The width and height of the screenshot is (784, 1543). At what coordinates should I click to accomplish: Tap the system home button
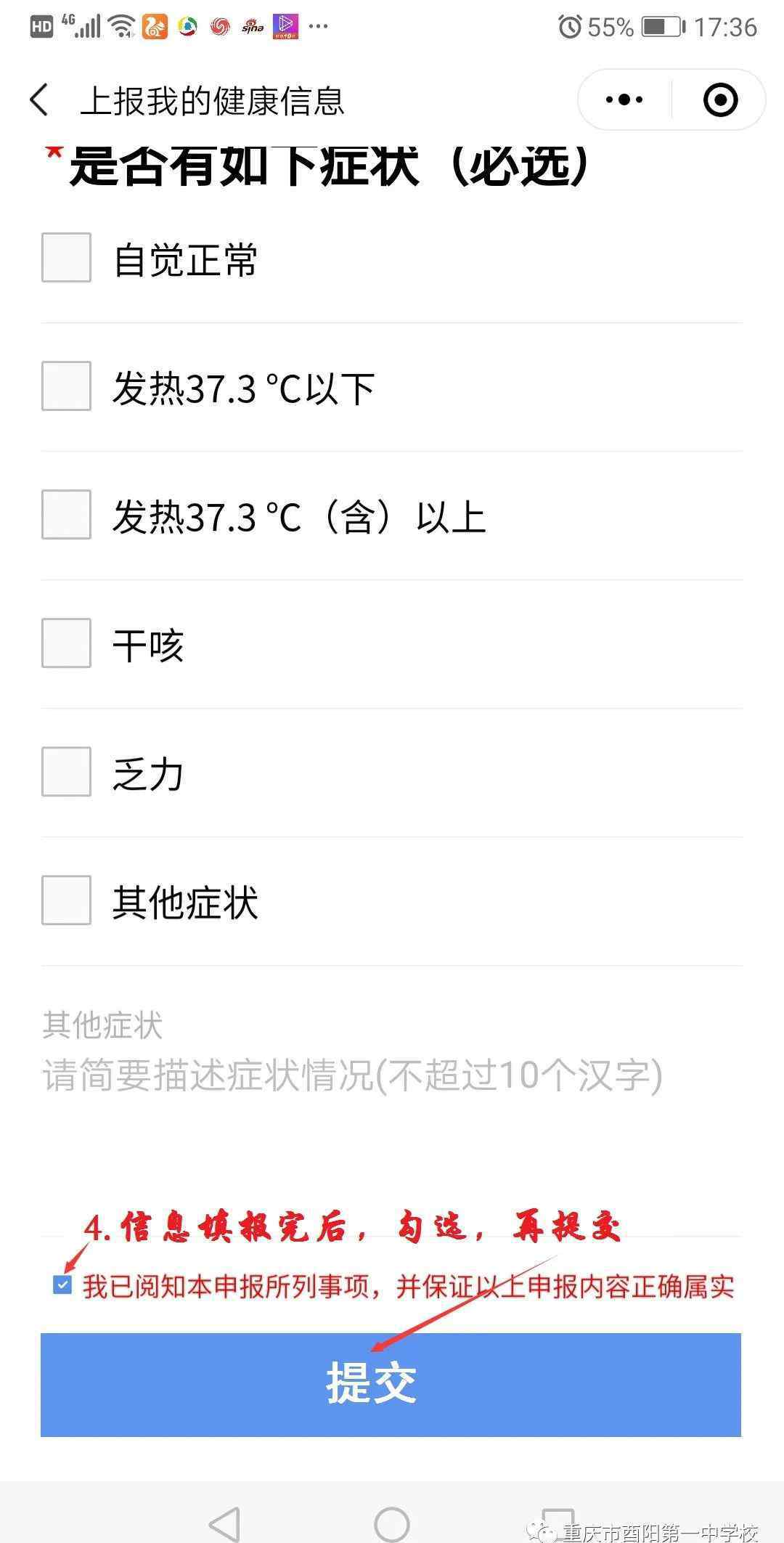(392, 1523)
